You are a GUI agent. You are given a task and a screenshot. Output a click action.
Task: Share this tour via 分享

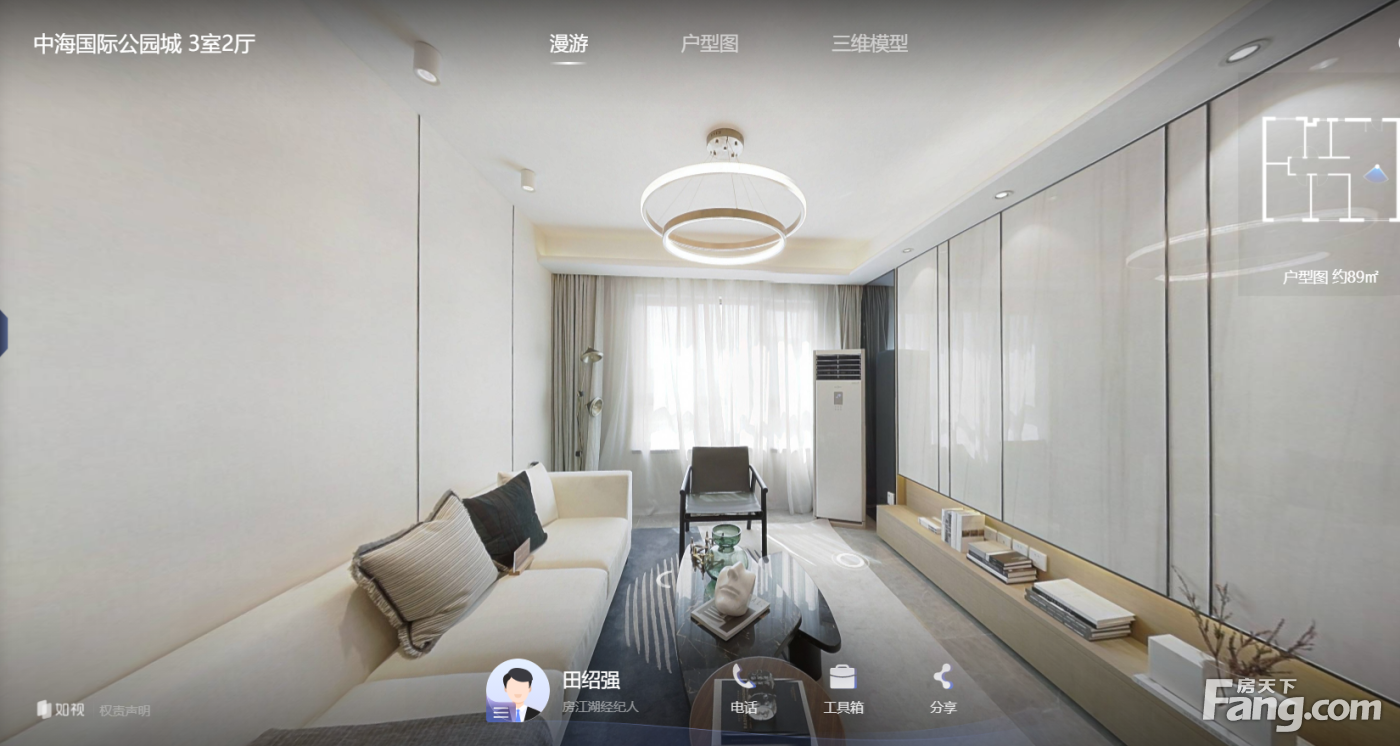click(x=942, y=690)
